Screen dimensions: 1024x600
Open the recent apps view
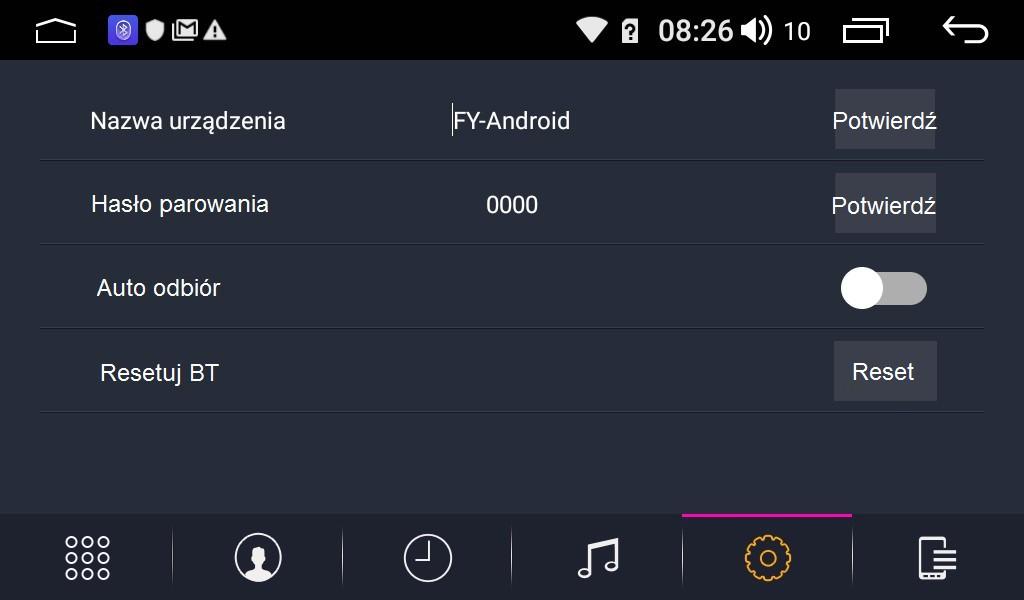click(866, 31)
